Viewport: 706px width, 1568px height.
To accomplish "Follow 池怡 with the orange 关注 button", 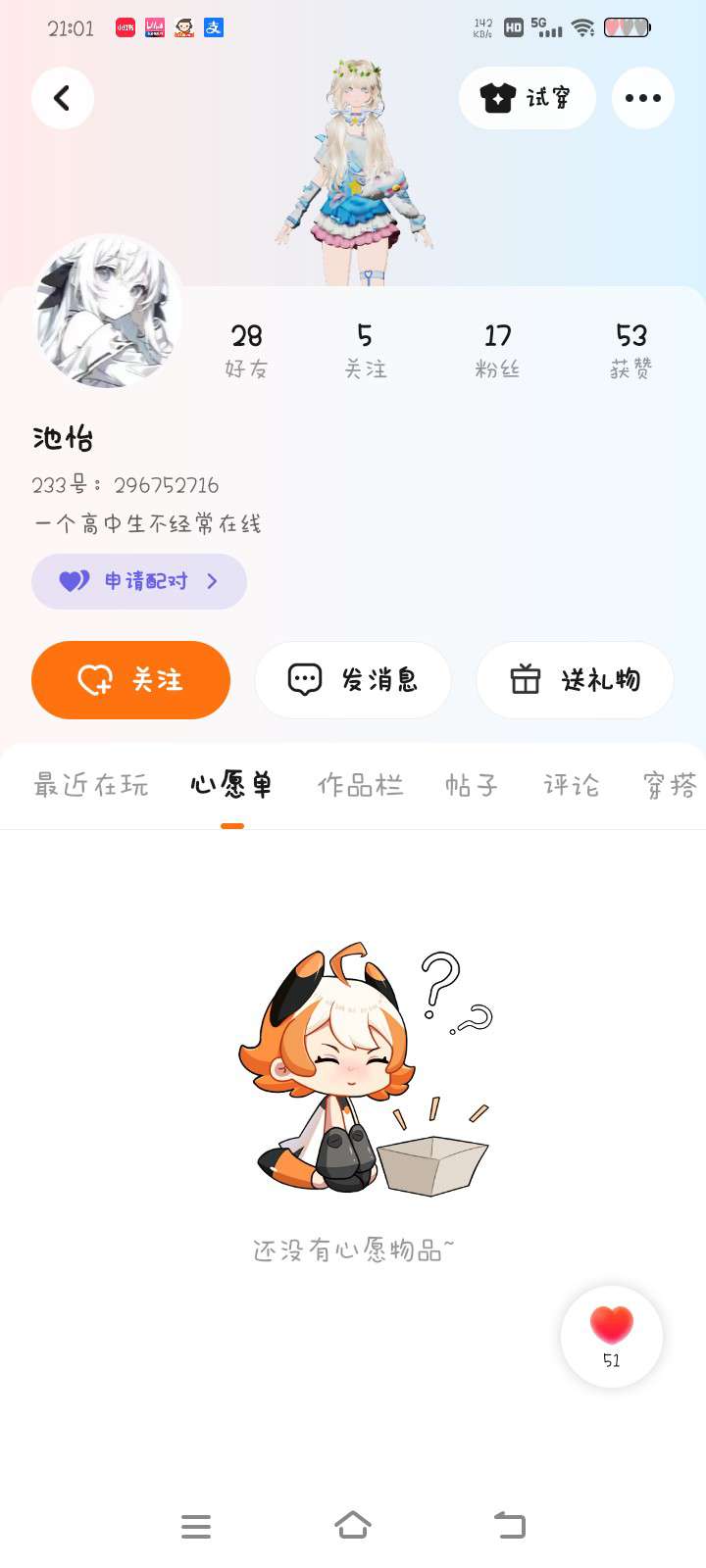I will tap(130, 679).
